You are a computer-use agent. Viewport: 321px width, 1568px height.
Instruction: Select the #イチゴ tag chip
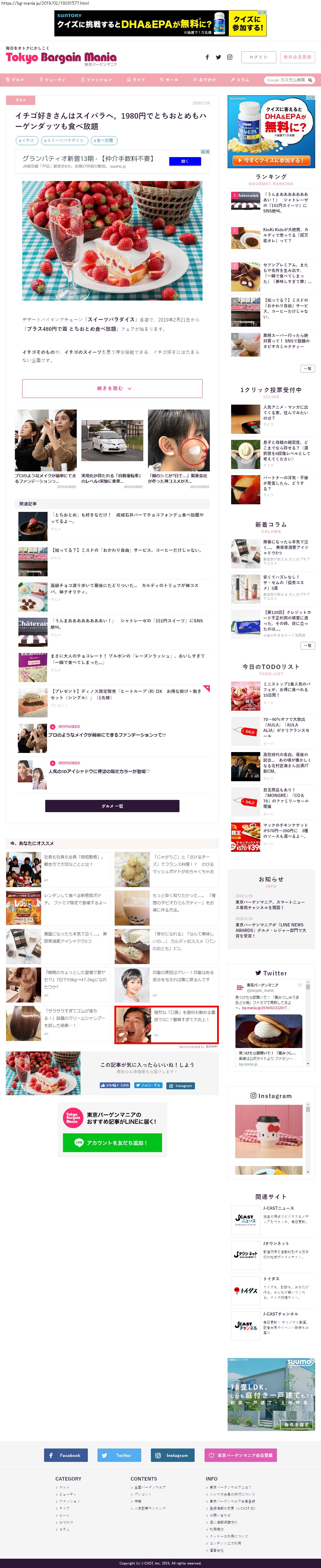(x=26, y=140)
